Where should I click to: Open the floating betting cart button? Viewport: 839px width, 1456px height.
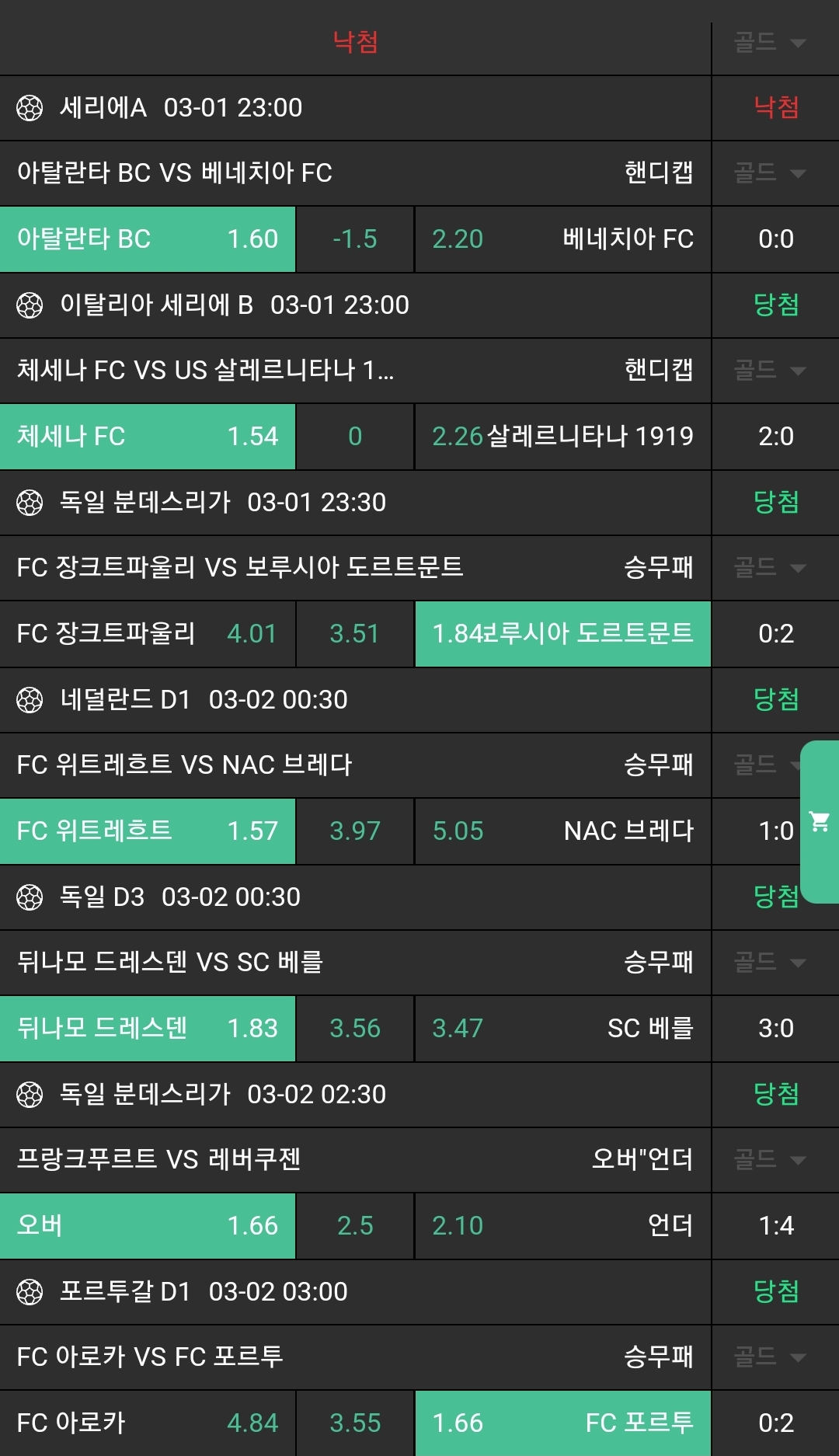click(820, 821)
